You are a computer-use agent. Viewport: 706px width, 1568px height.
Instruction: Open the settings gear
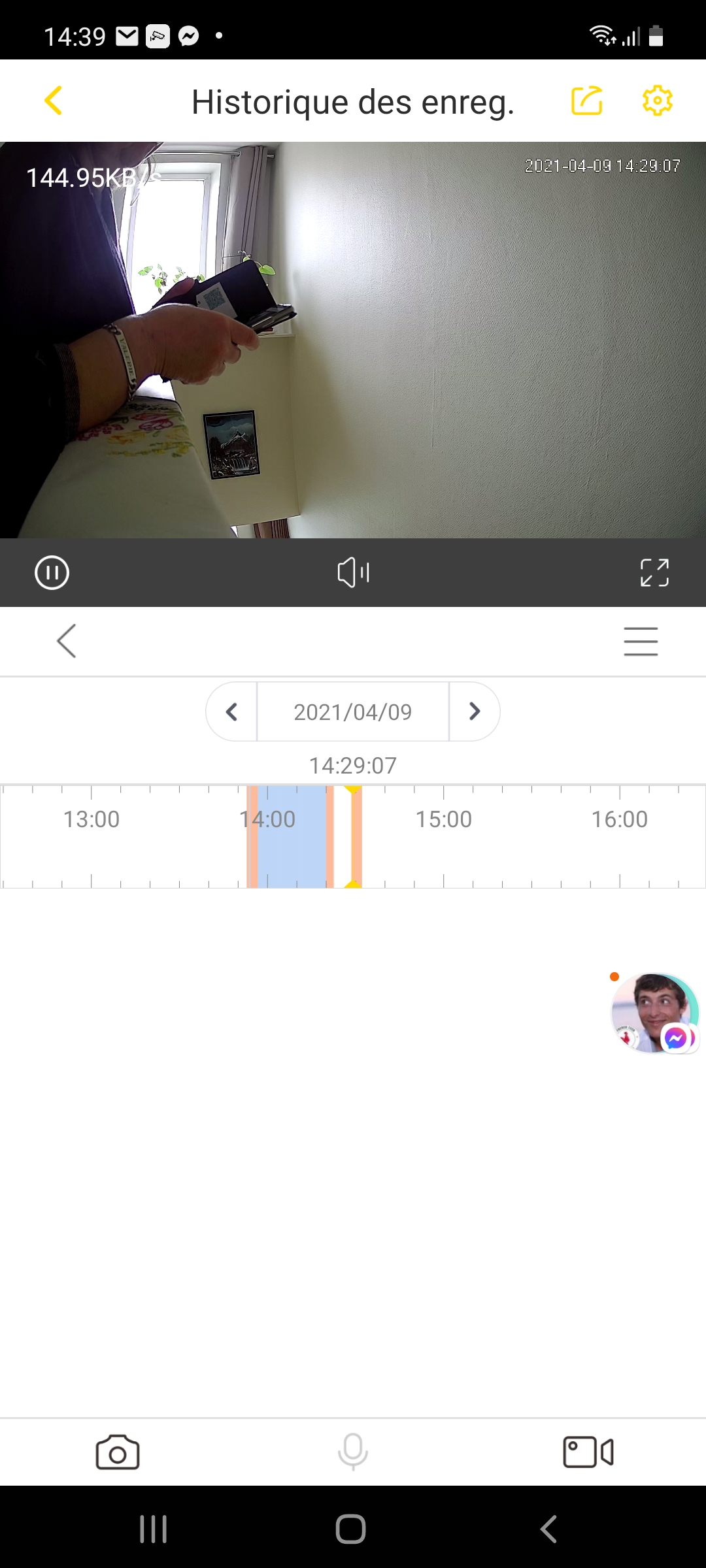point(657,101)
